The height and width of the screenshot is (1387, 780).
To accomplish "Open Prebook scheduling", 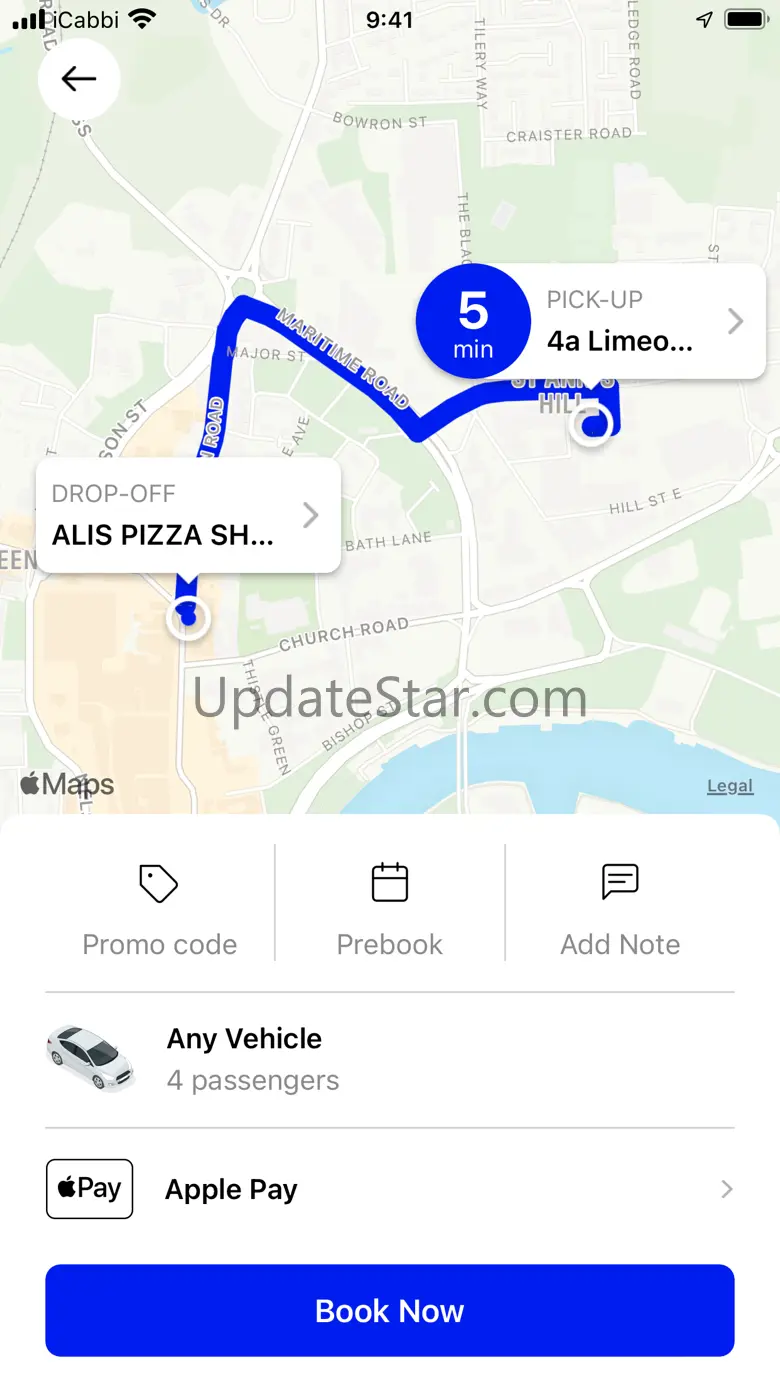I will click(389, 903).
